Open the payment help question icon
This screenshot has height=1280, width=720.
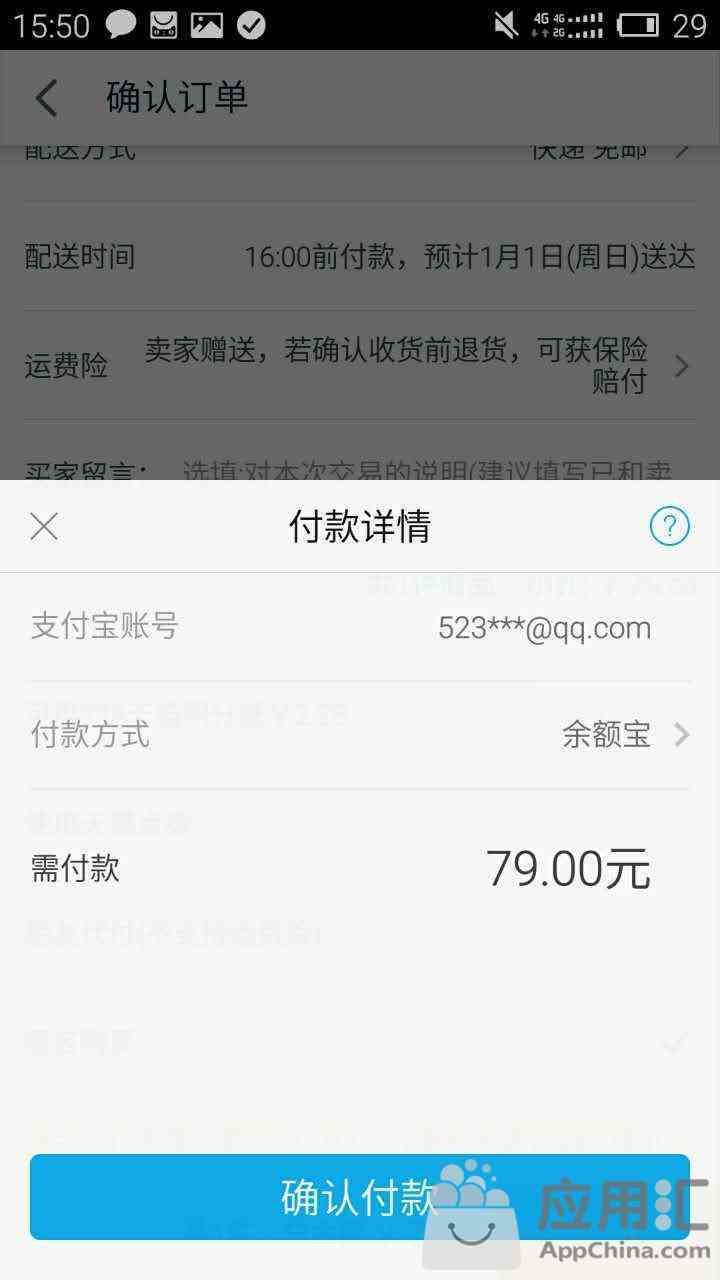tap(669, 526)
